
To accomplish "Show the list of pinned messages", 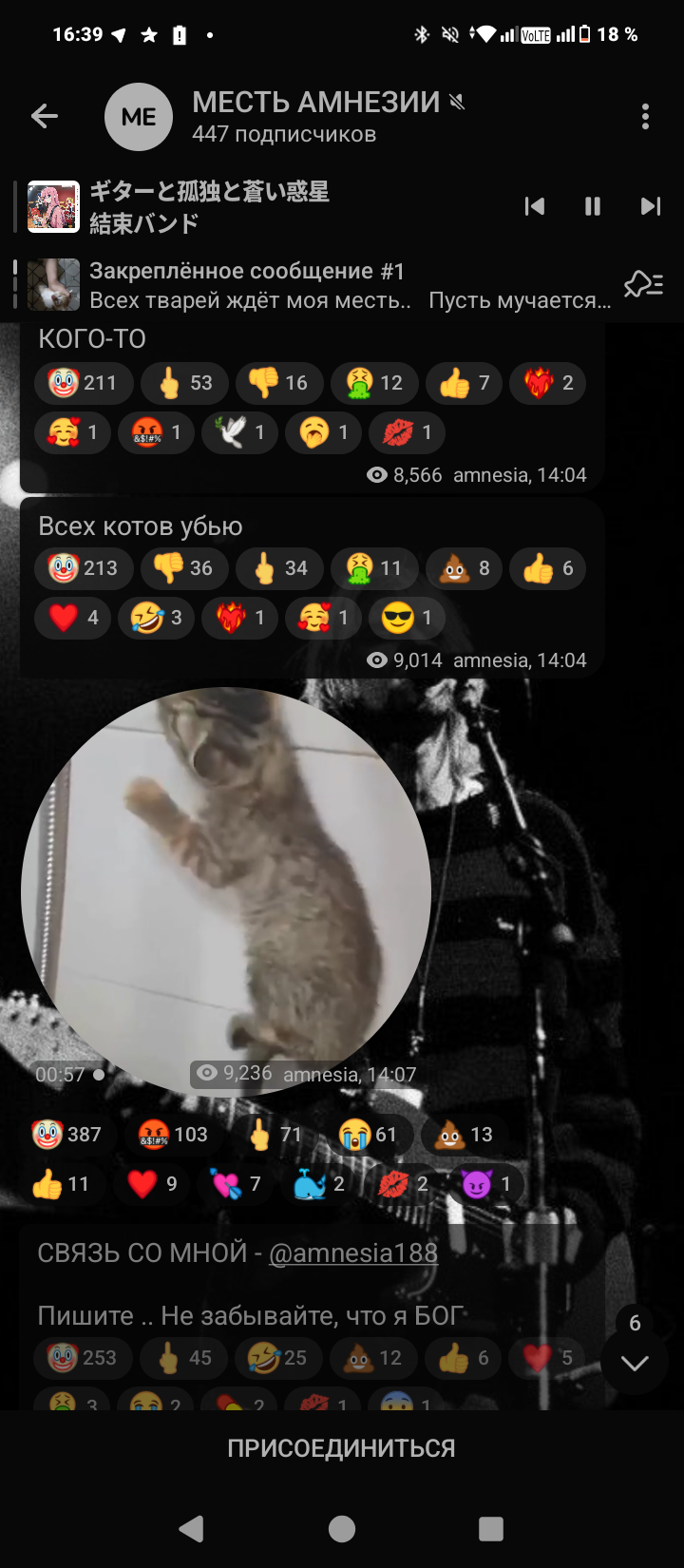I will [643, 284].
